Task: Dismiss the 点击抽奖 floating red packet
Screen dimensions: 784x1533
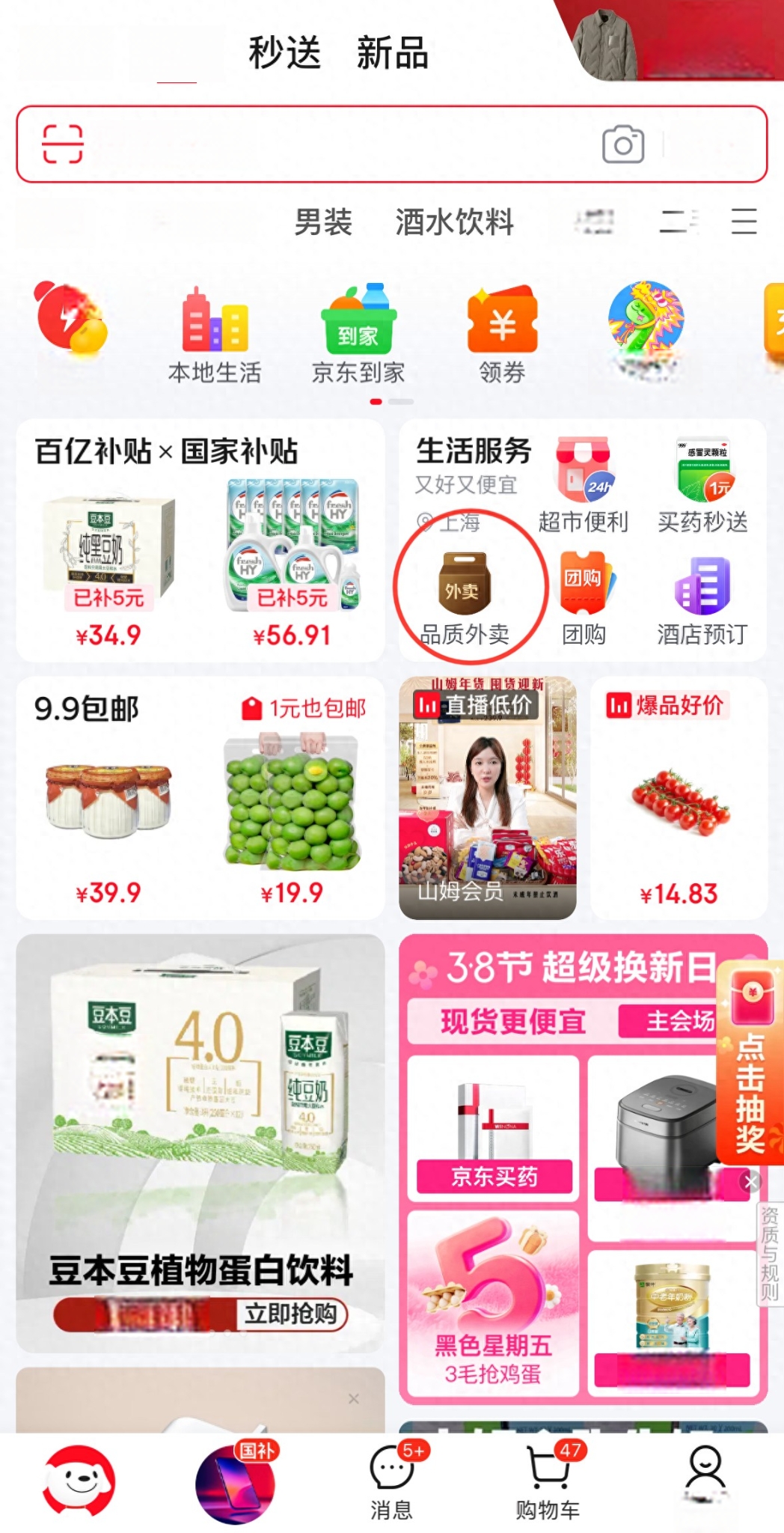Action: (751, 1181)
